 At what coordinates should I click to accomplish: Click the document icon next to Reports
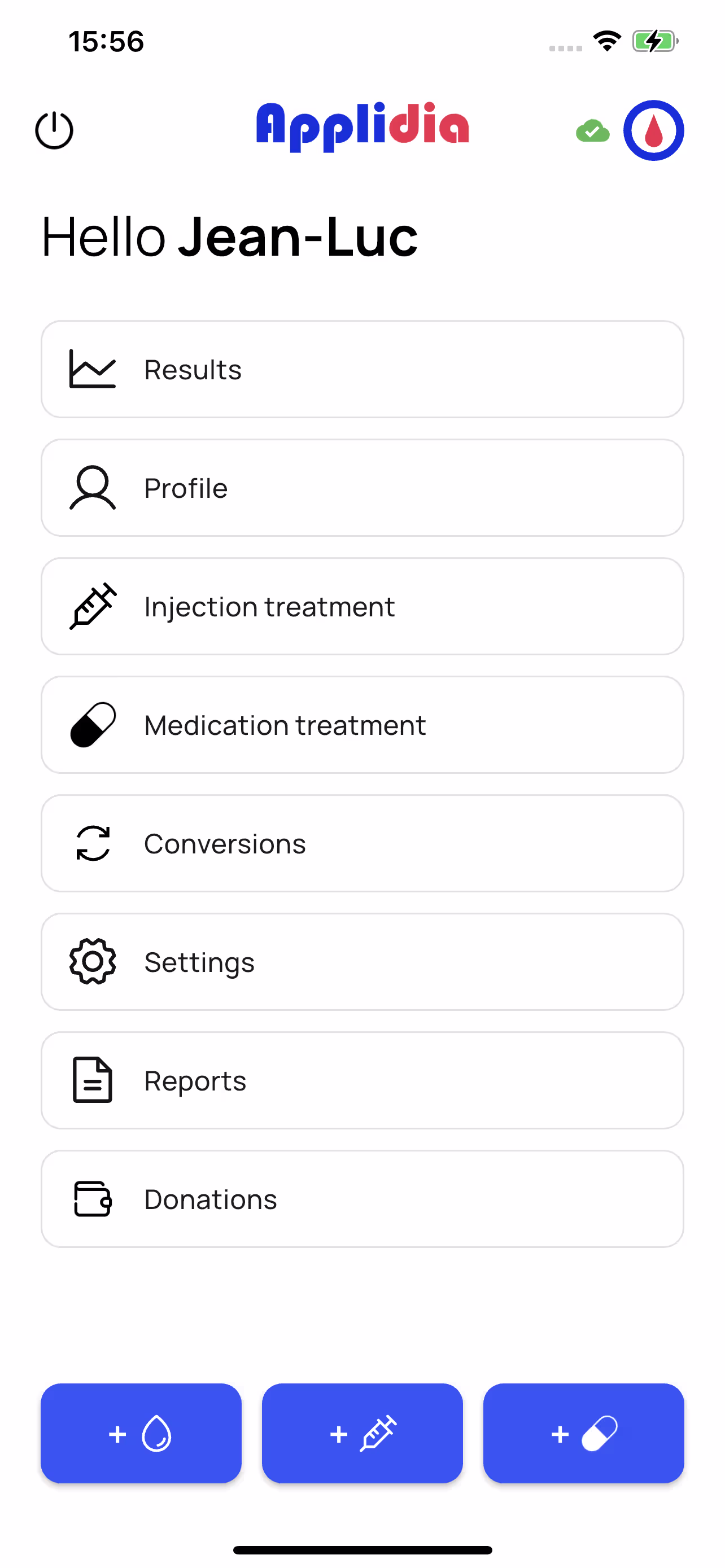pyautogui.click(x=91, y=1080)
